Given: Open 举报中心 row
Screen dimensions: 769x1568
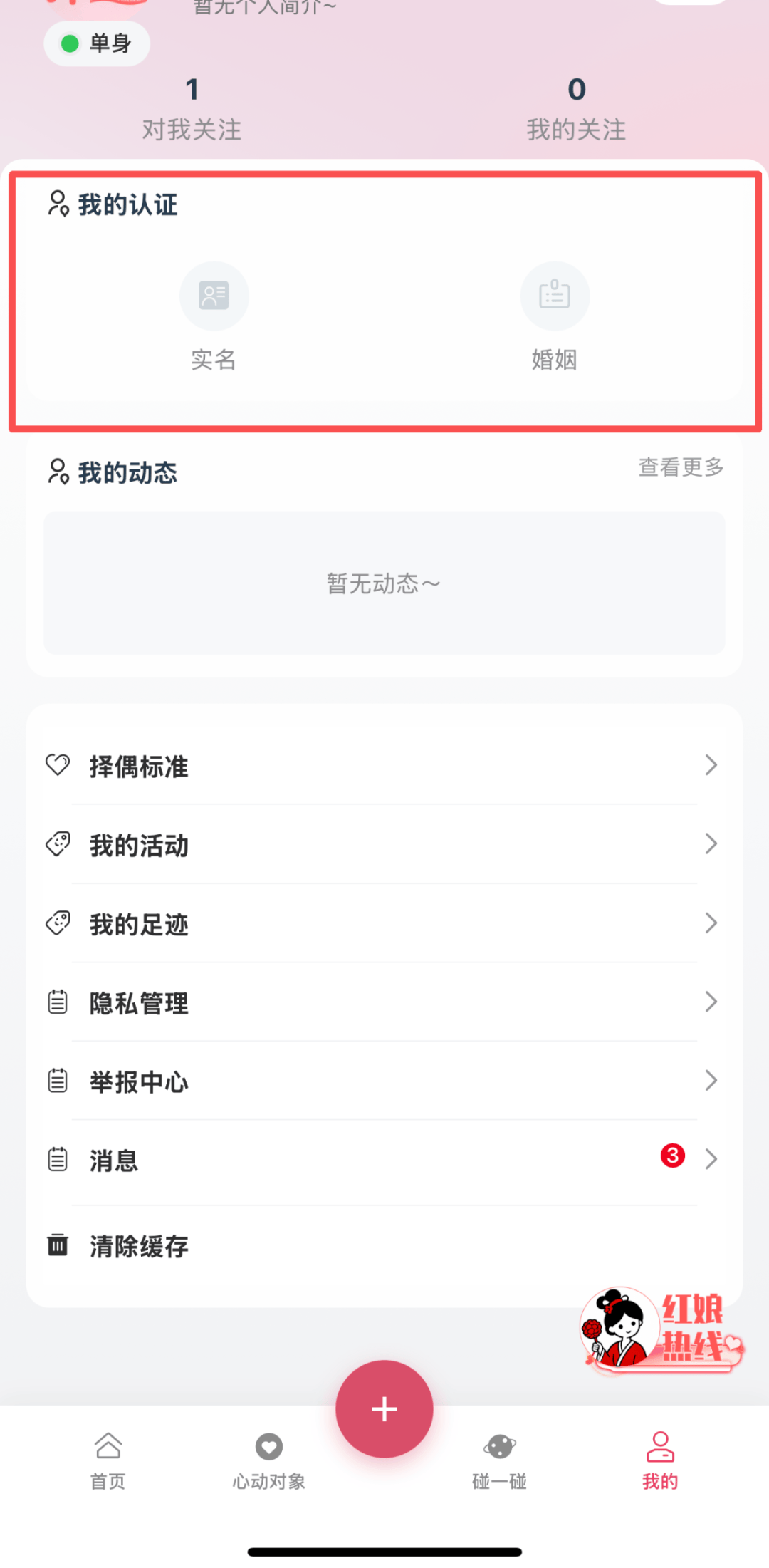Looking at the screenshot, I should point(384,1081).
